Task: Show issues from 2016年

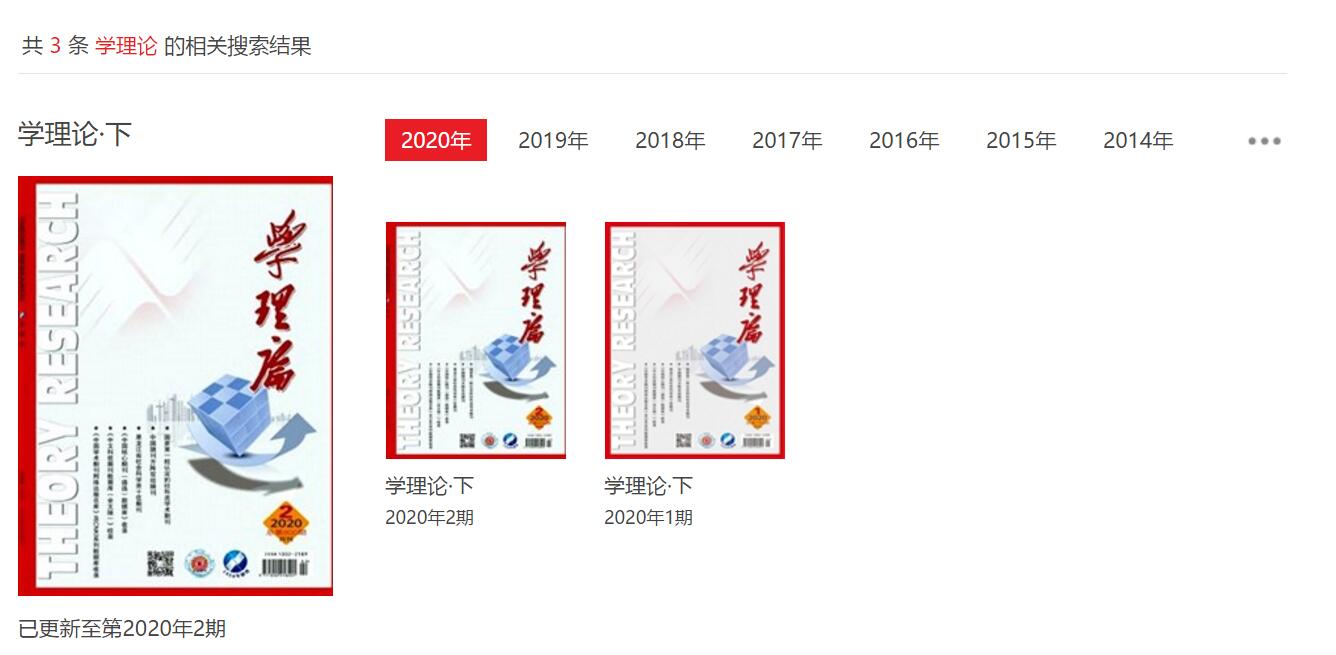Action: (x=904, y=141)
